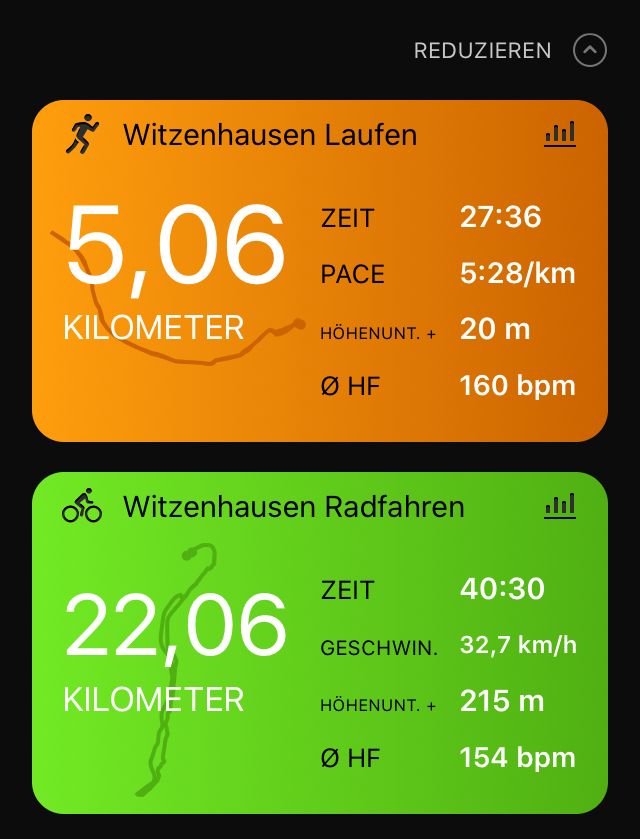
Task: Open the Witzenhausen Radfahren activity card
Action: pyautogui.click(x=293, y=507)
